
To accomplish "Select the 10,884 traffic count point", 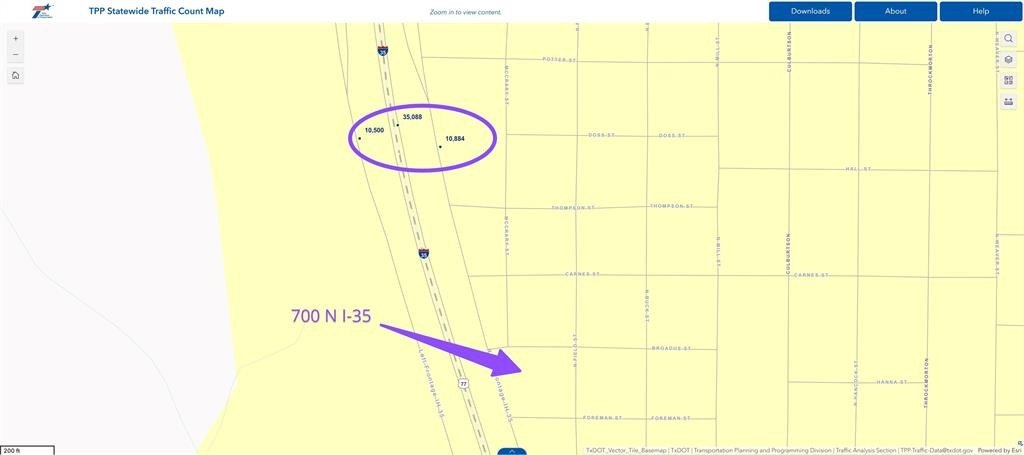I will tap(440, 146).
